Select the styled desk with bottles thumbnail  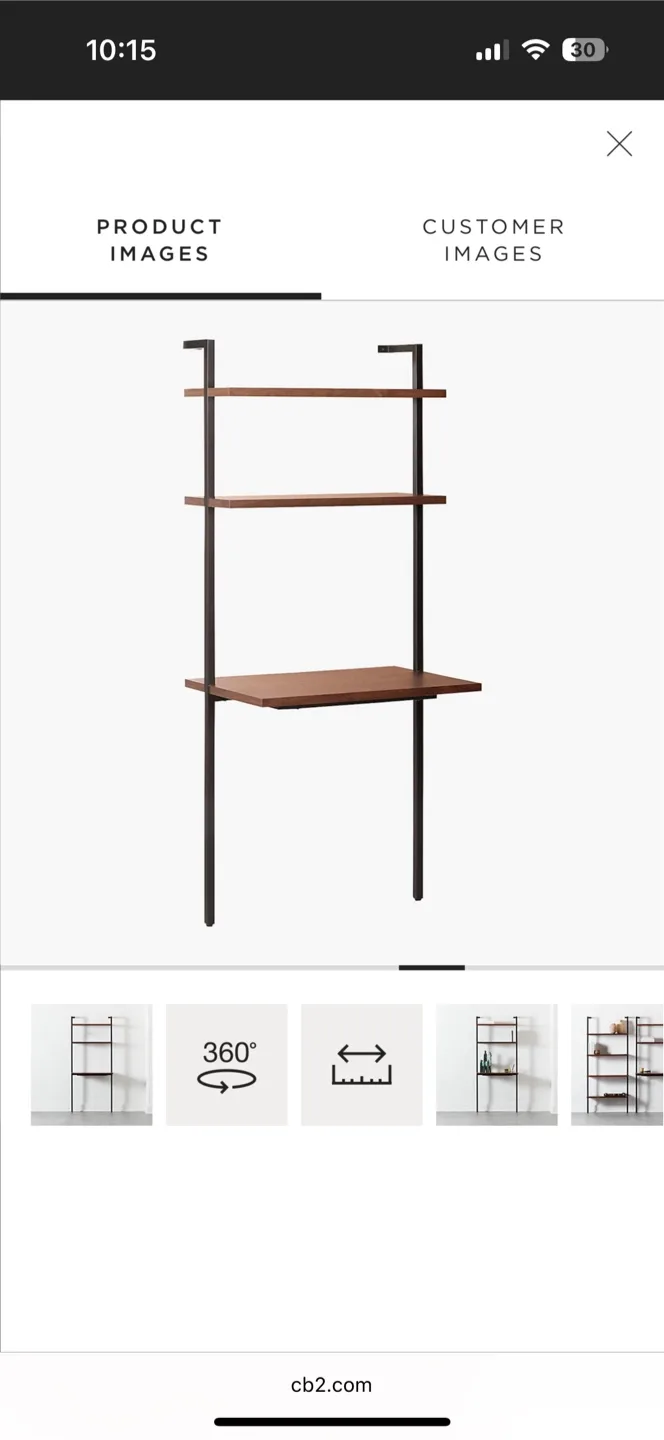tap(497, 1065)
